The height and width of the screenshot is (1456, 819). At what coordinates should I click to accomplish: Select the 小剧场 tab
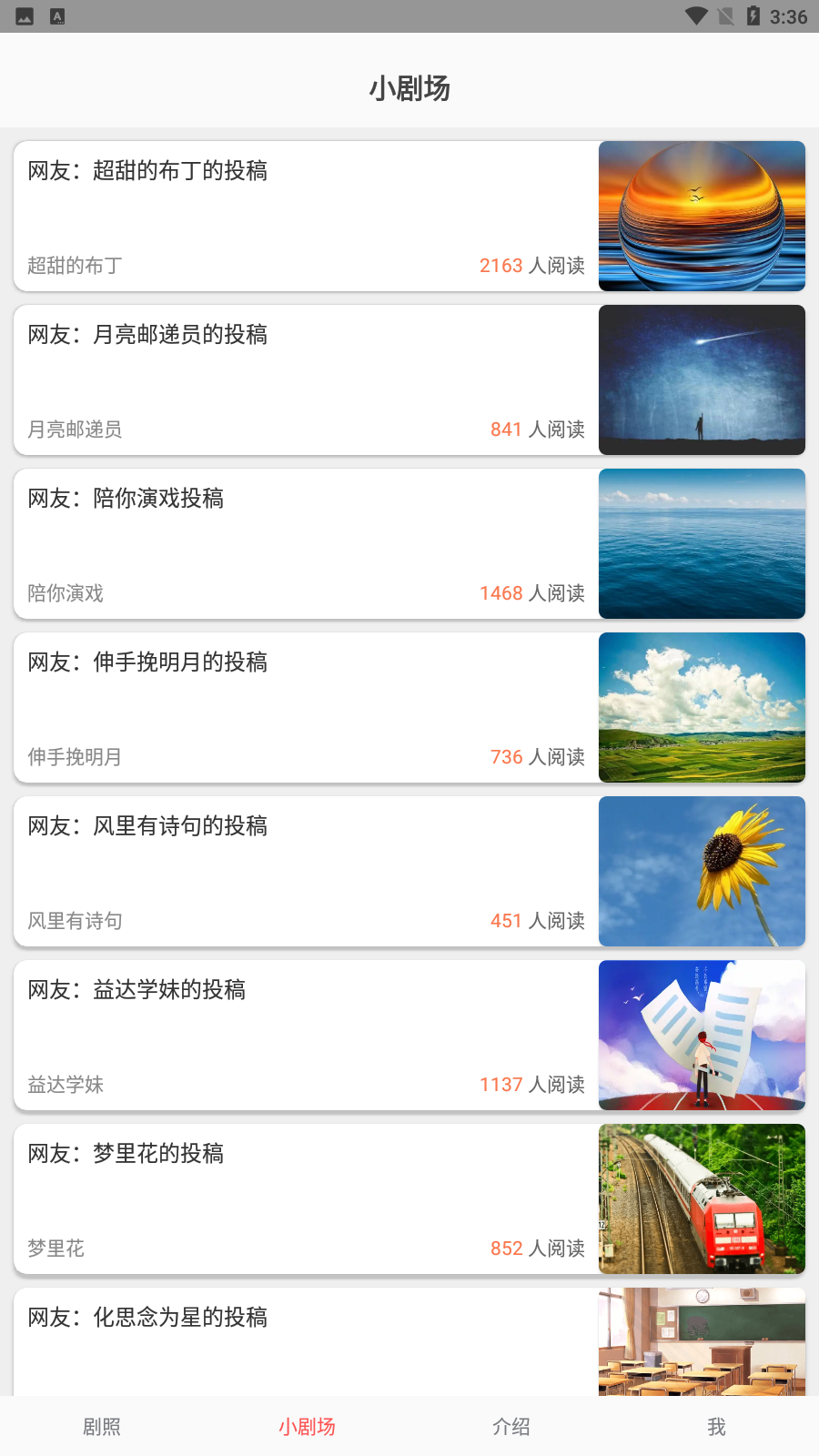pyautogui.click(x=307, y=1426)
